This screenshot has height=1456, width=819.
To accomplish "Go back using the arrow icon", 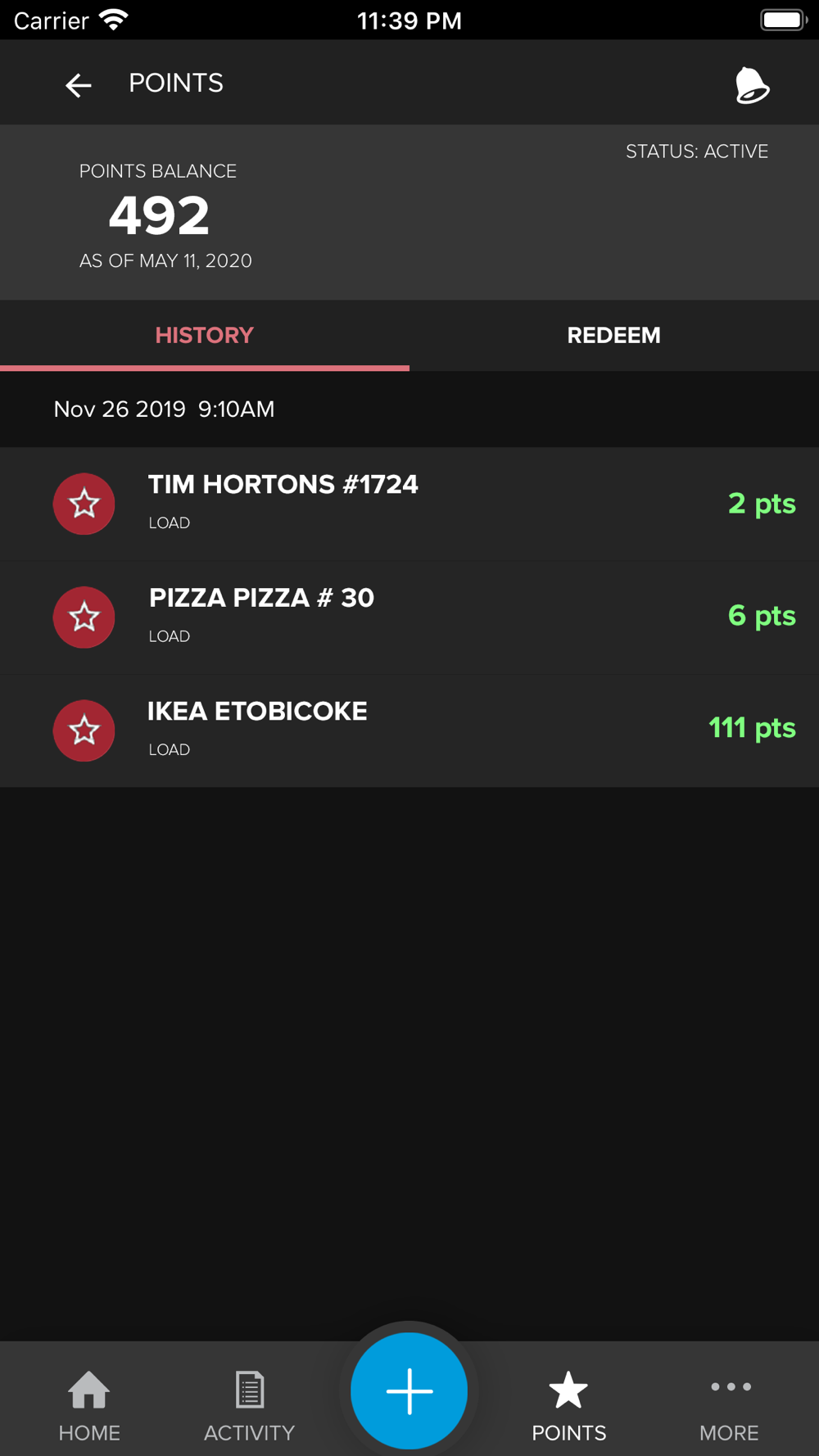I will click(79, 84).
